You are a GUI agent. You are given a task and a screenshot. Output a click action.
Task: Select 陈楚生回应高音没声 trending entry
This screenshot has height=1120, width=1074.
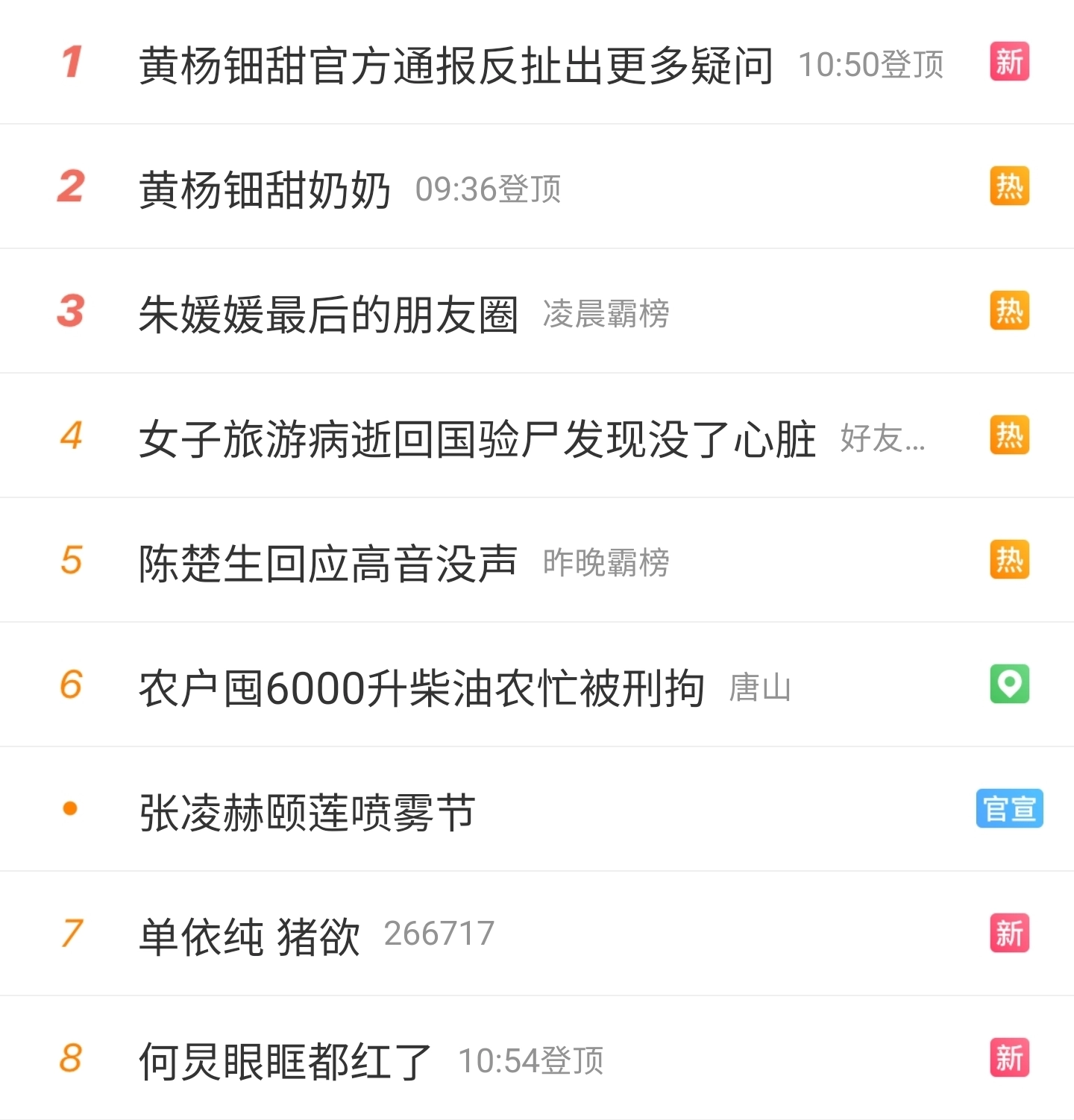click(328, 563)
